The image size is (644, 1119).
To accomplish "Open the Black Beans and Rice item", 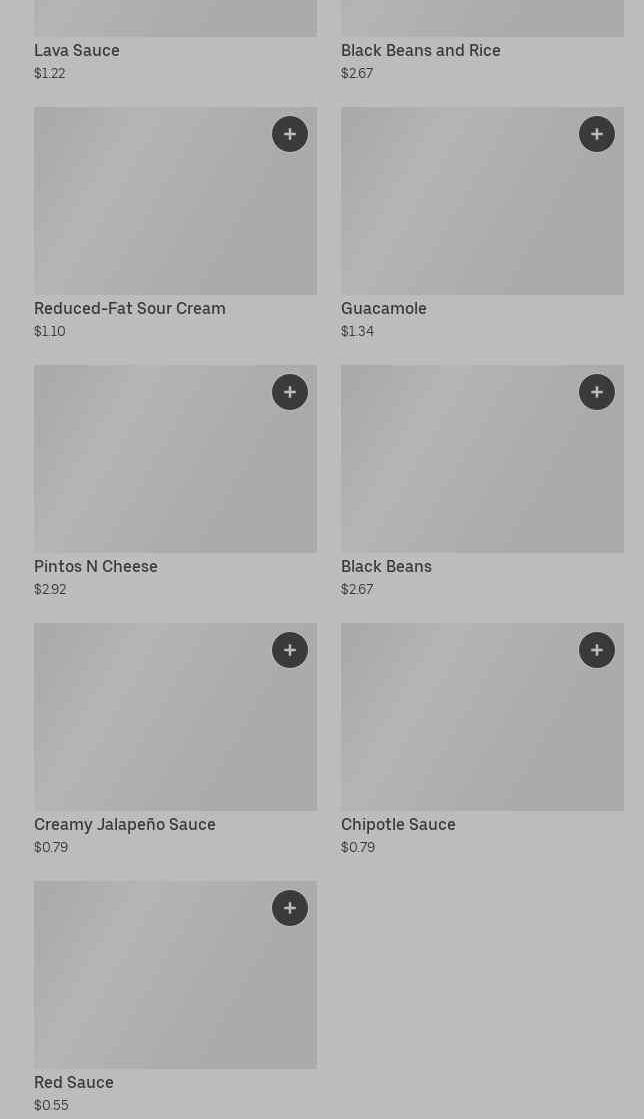I will click(x=483, y=41).
